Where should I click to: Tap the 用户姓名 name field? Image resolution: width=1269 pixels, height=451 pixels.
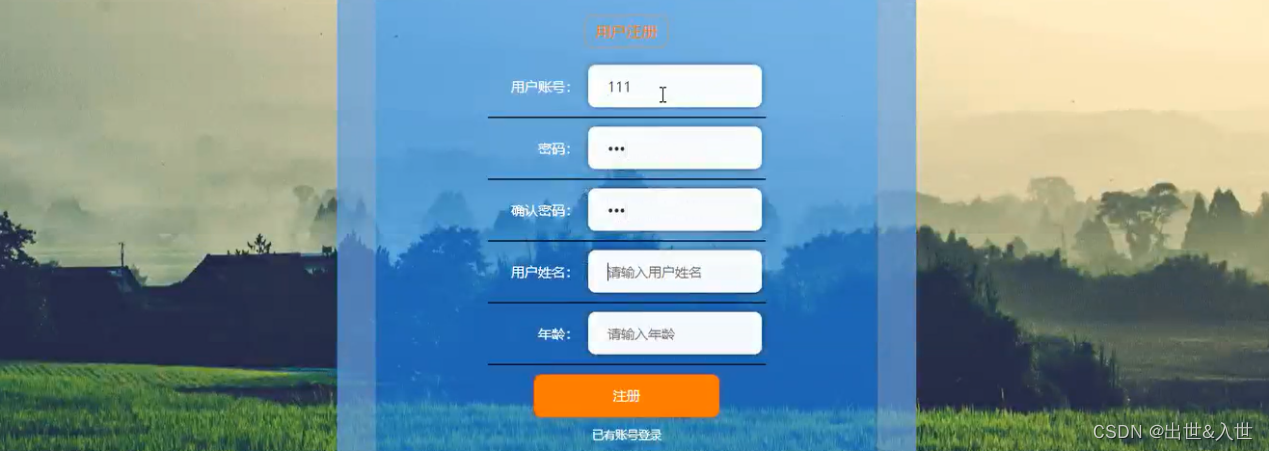(674, 272)
